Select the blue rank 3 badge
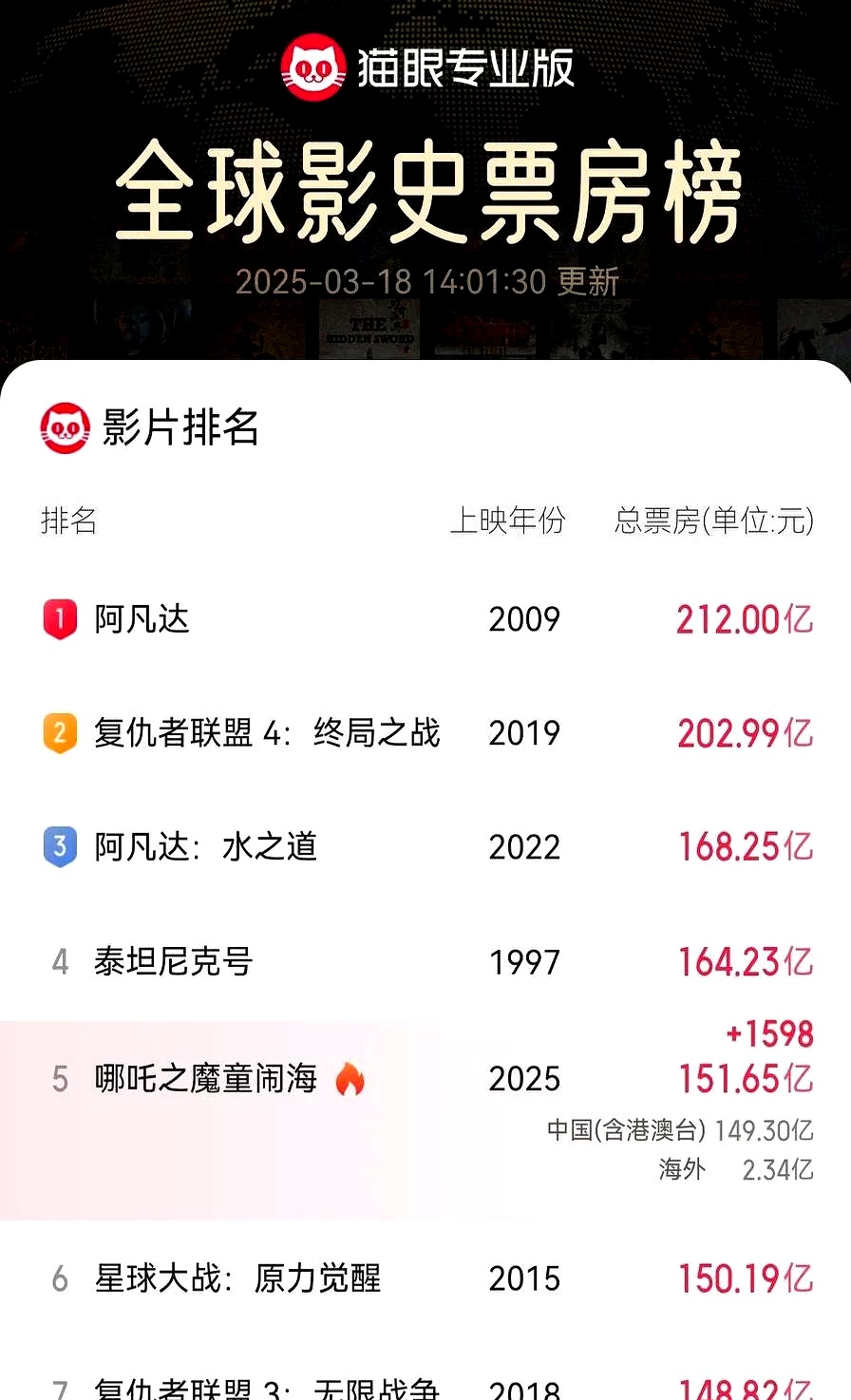Screen dimensions: 851x1400 [59, 846]
